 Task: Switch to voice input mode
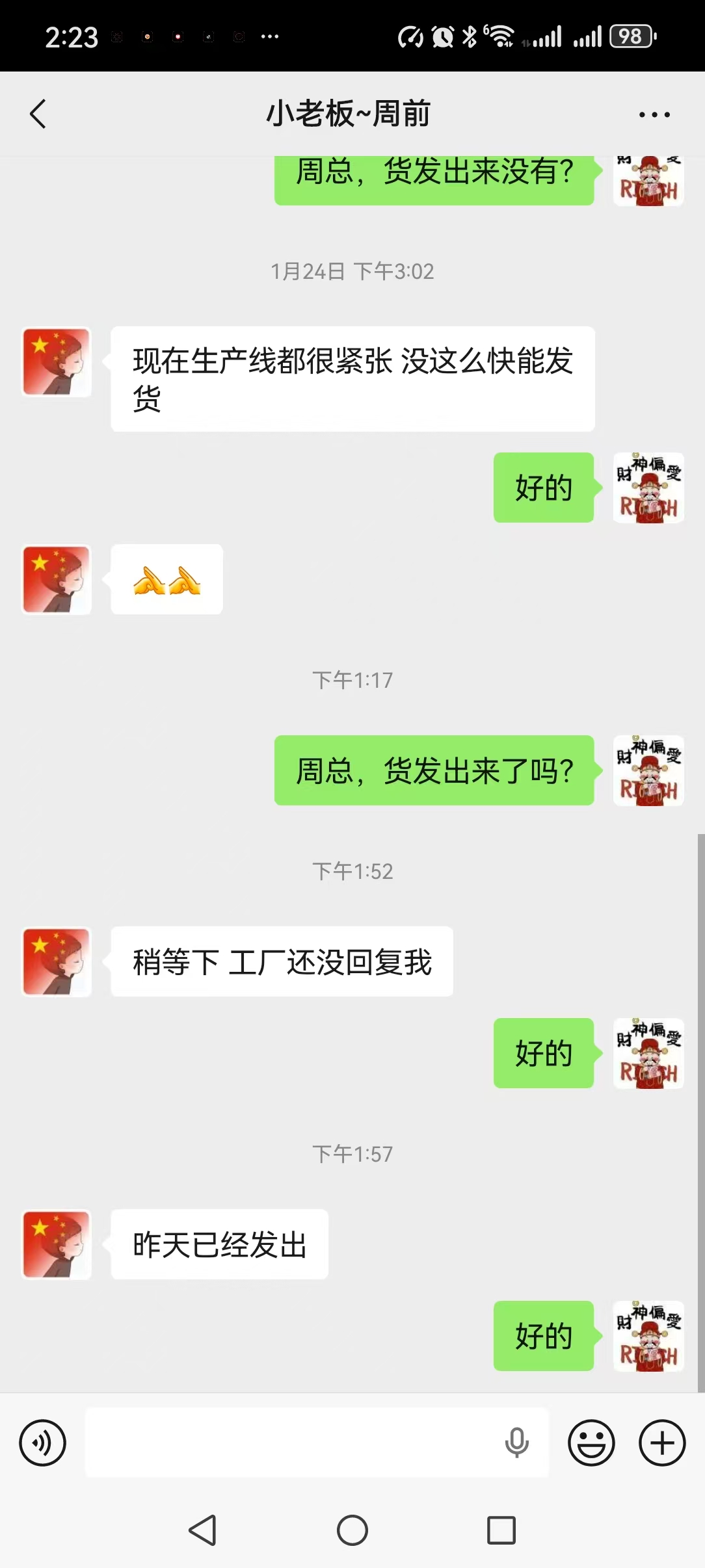pyautogui.click(x=43, y=1443)
